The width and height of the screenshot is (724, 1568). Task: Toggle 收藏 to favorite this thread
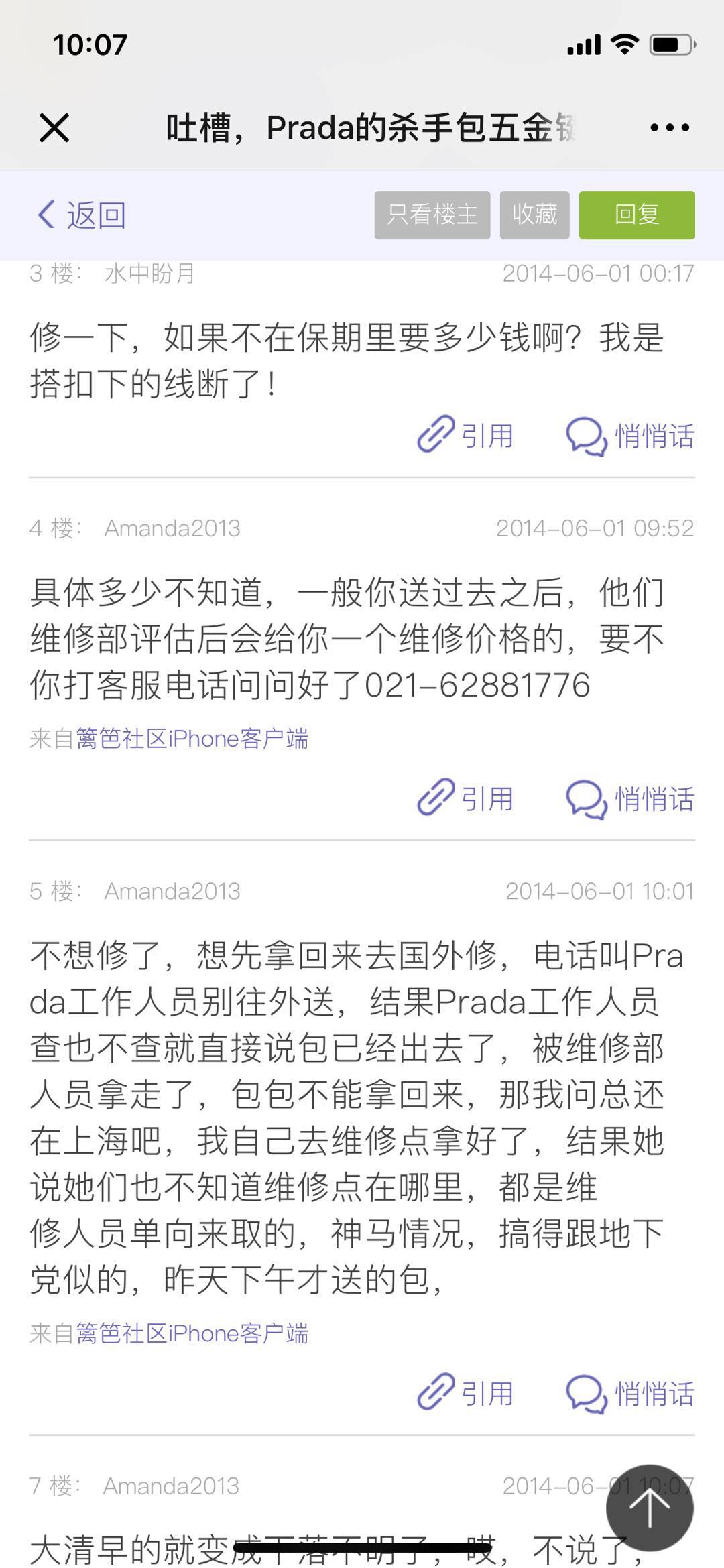click(x=534, y=215)
